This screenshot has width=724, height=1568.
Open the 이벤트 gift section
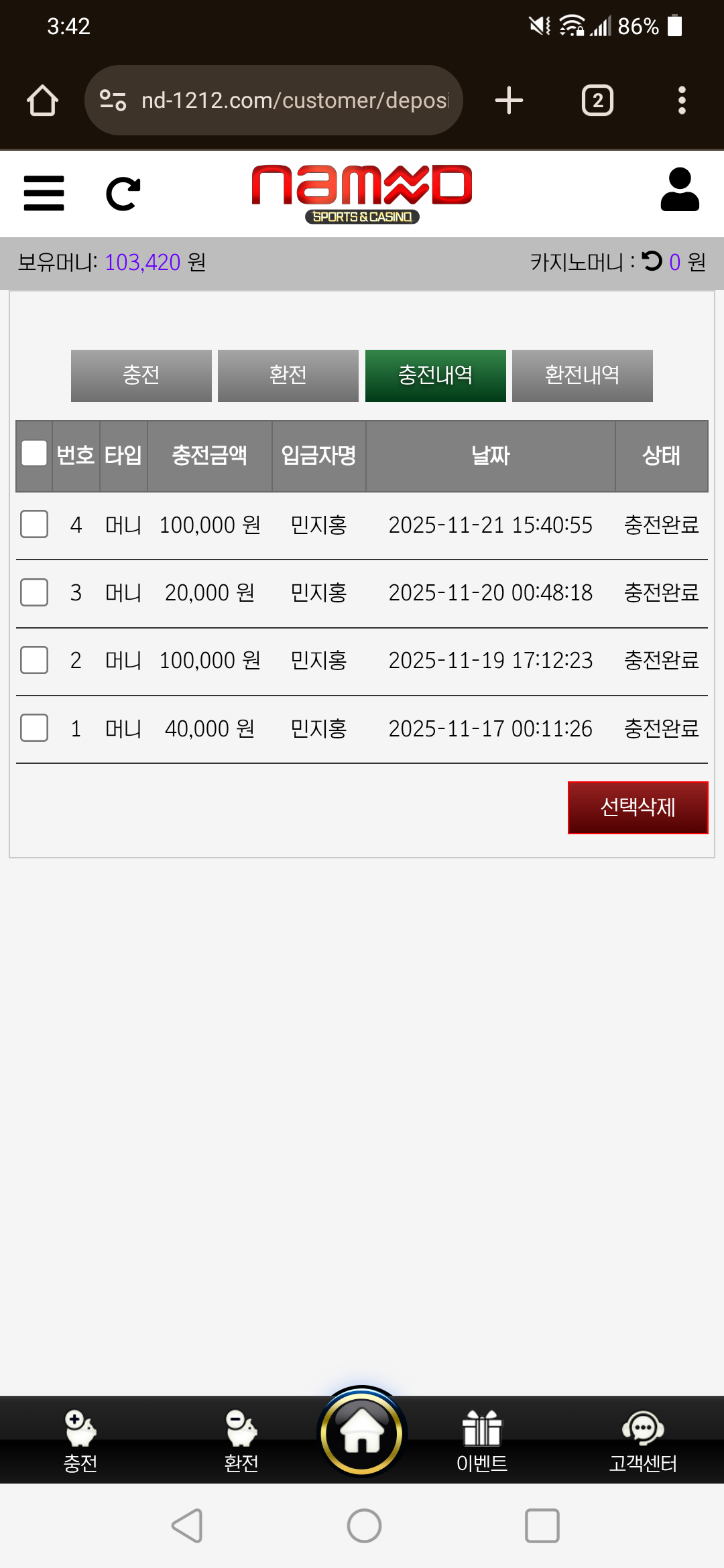click(x=482, y=1439)
